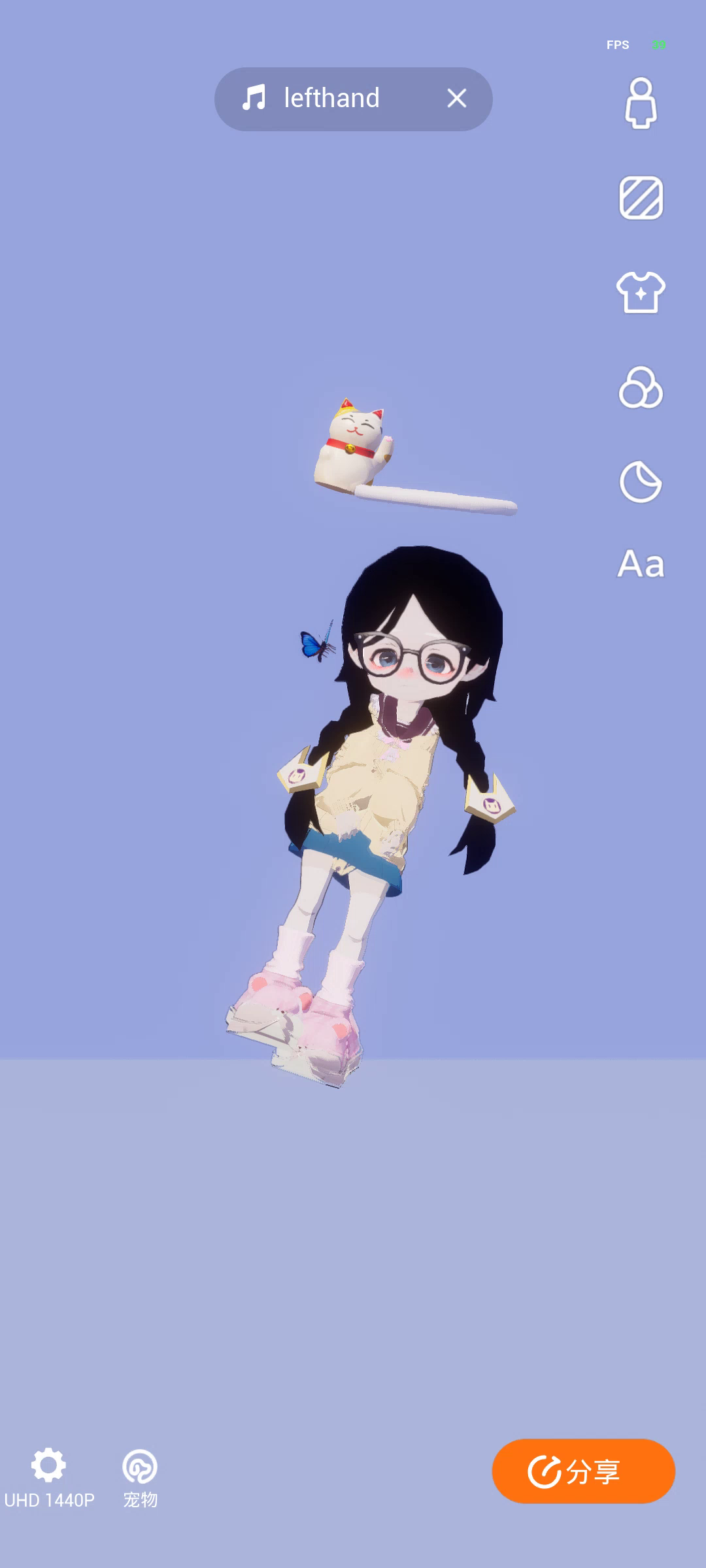706x1568 pixels.
Task: Open the avatar pose icon
Action: (x=641, y=103)
